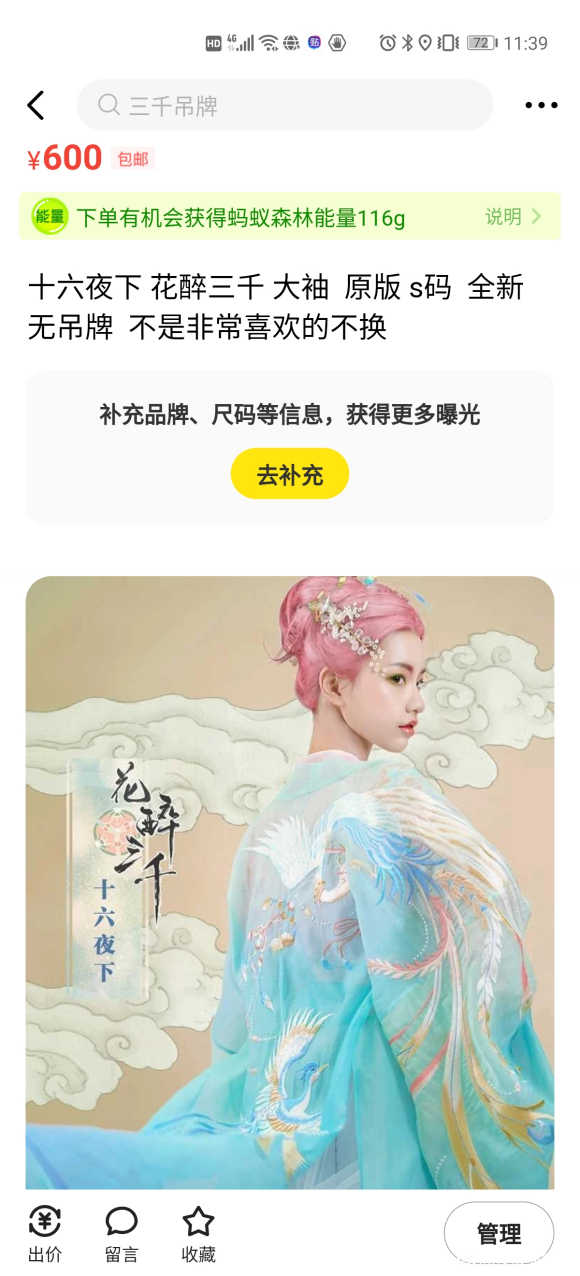This screenshot has width=580, height=1276.
Task: Go back using the top arrow
Action: (36, 105)
